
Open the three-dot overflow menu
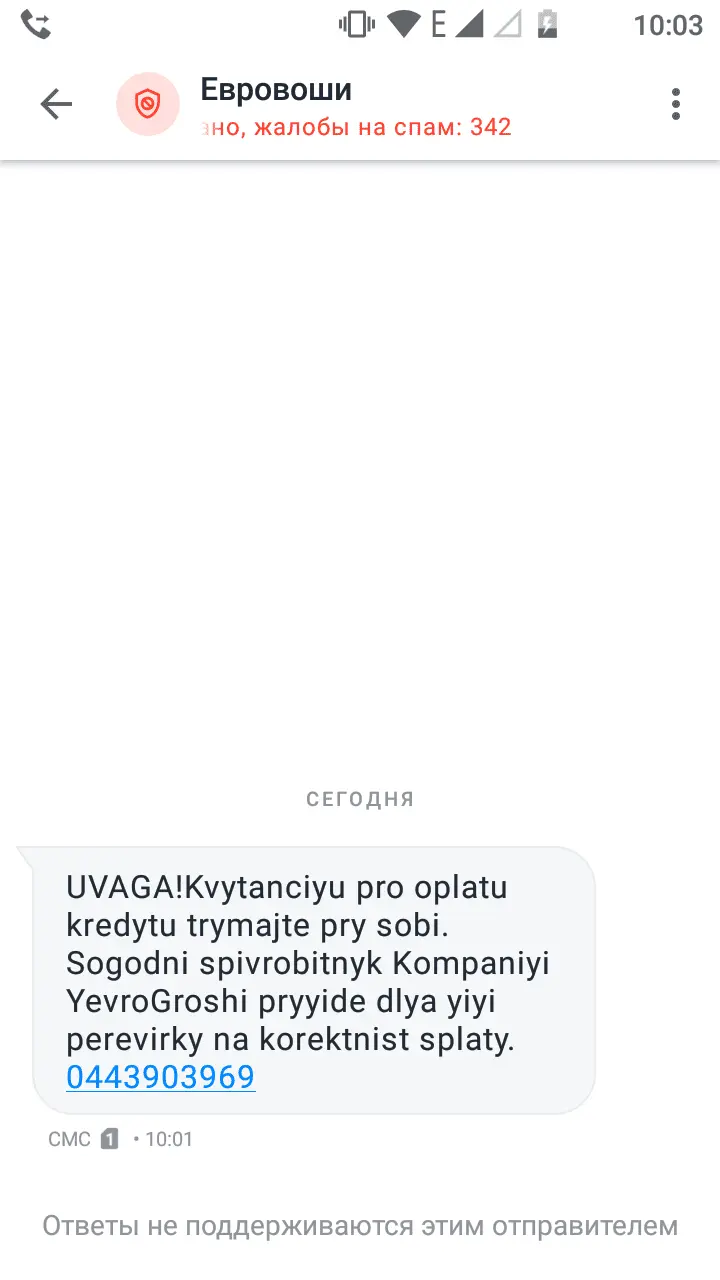676,104
